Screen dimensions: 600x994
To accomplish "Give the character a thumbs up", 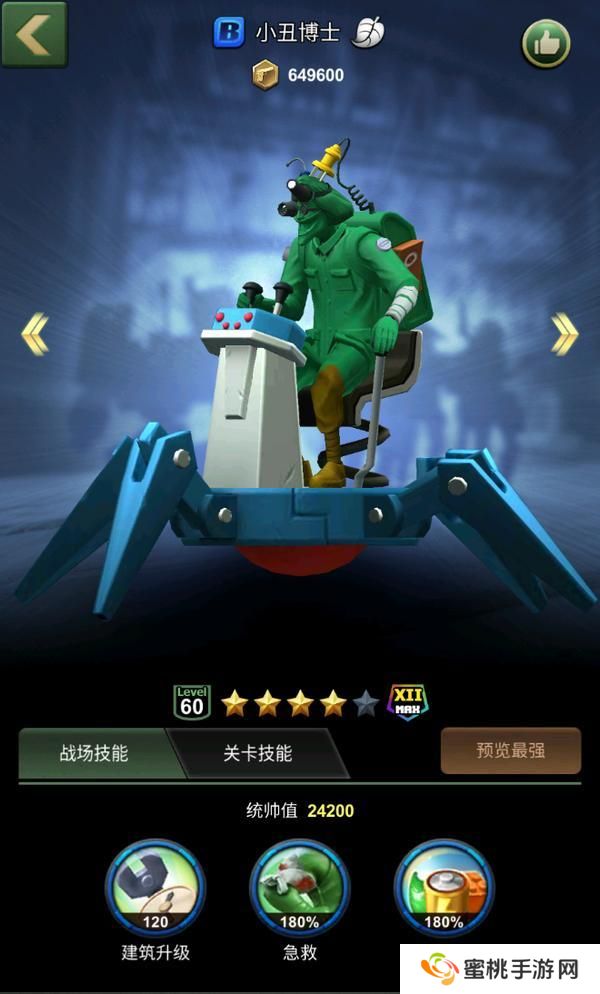I will (546, 44).
